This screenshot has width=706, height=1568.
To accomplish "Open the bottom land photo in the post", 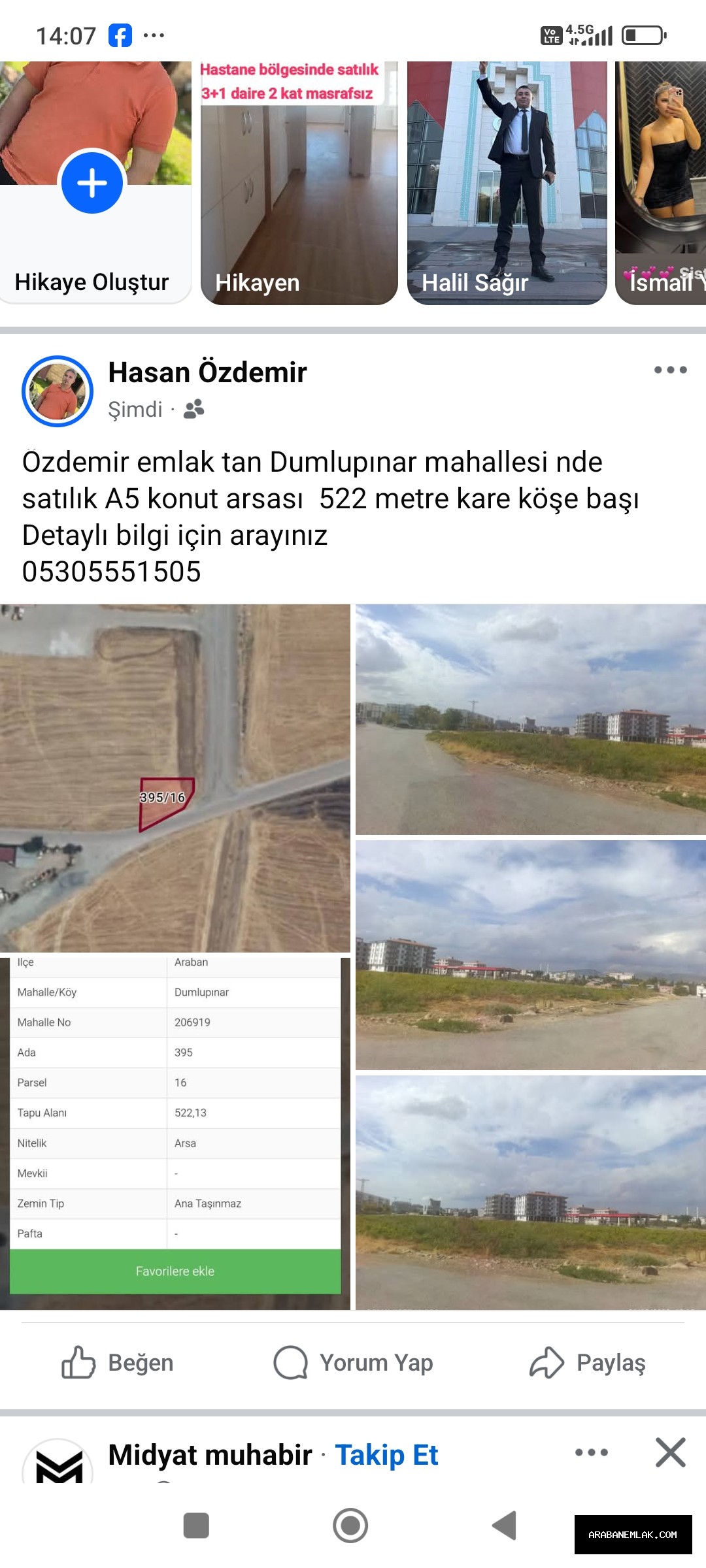I will pos(530,1192).
